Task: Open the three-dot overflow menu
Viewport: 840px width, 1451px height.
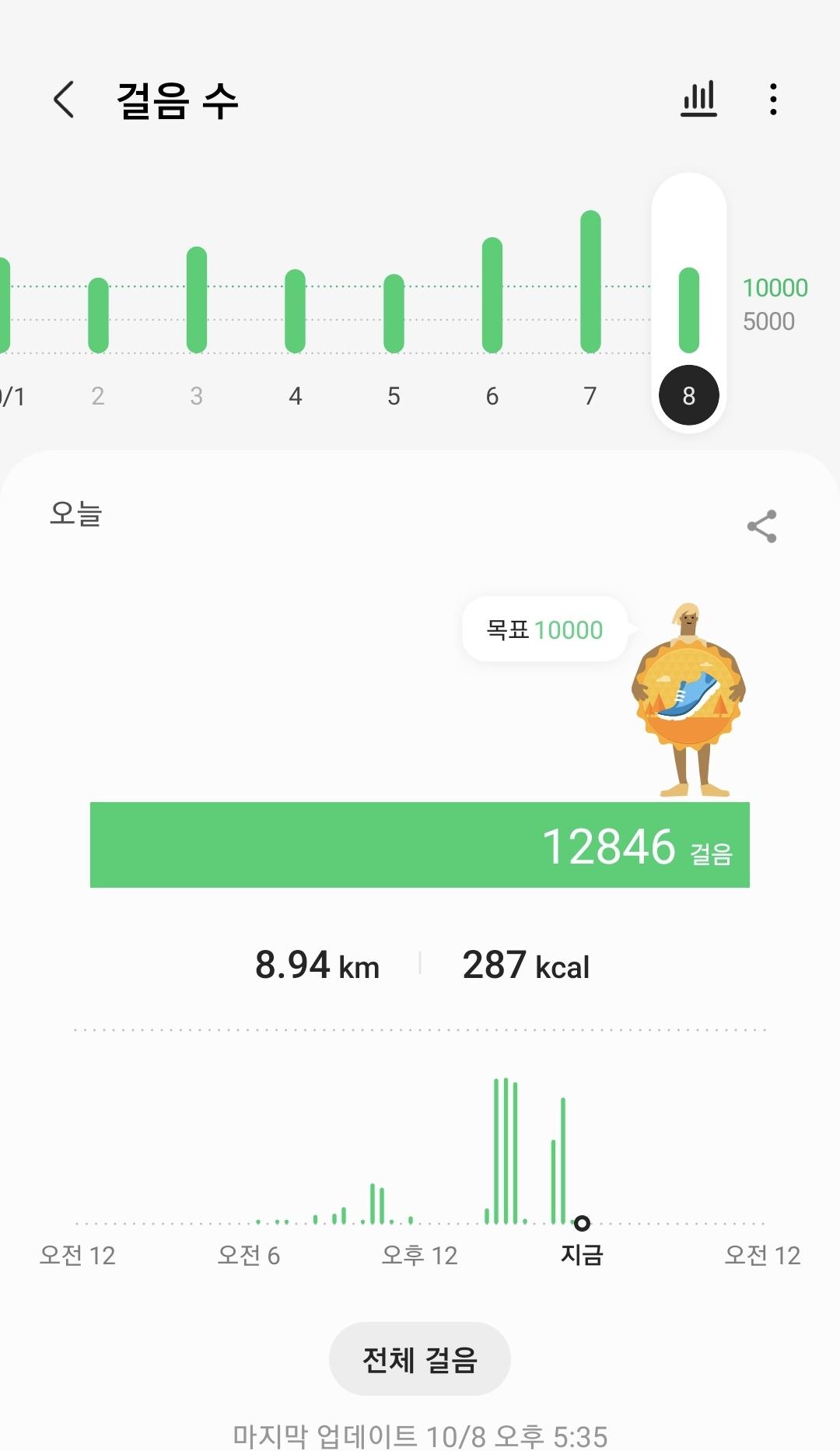Action: [772, 100]
